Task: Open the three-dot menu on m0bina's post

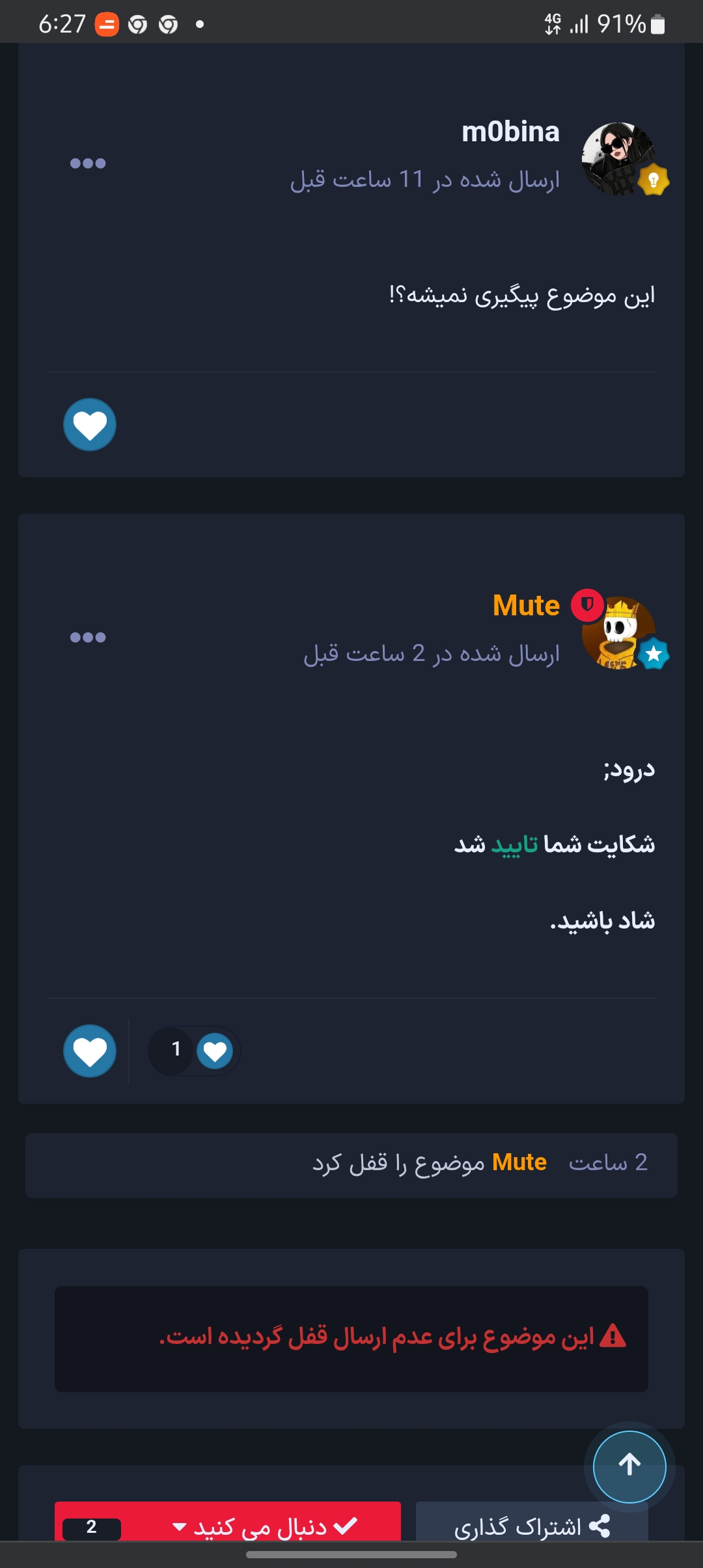Action: coord(88,163)
